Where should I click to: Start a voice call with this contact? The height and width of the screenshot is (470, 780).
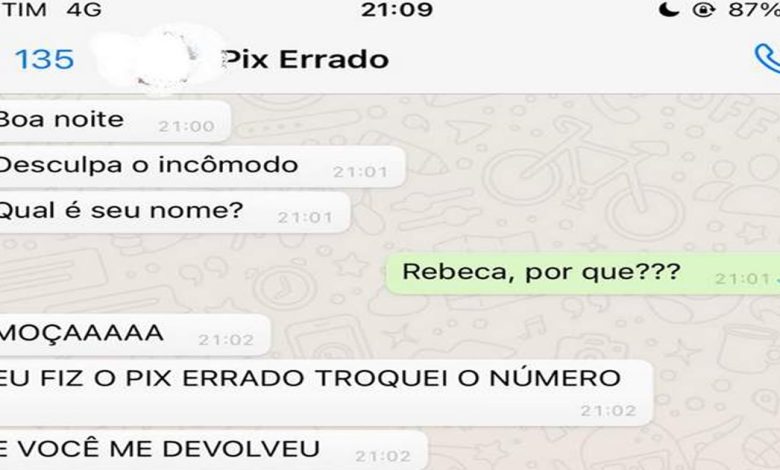[x=766, y=59]
